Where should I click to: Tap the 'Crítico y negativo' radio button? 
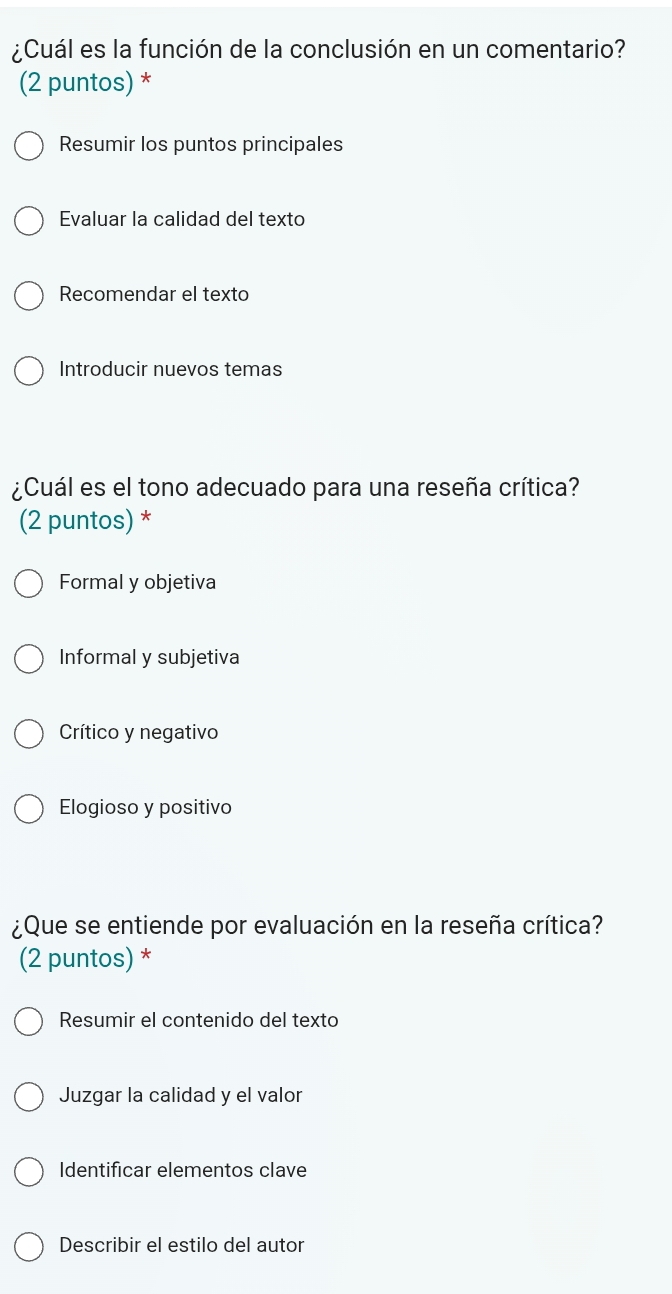[29, 733]
